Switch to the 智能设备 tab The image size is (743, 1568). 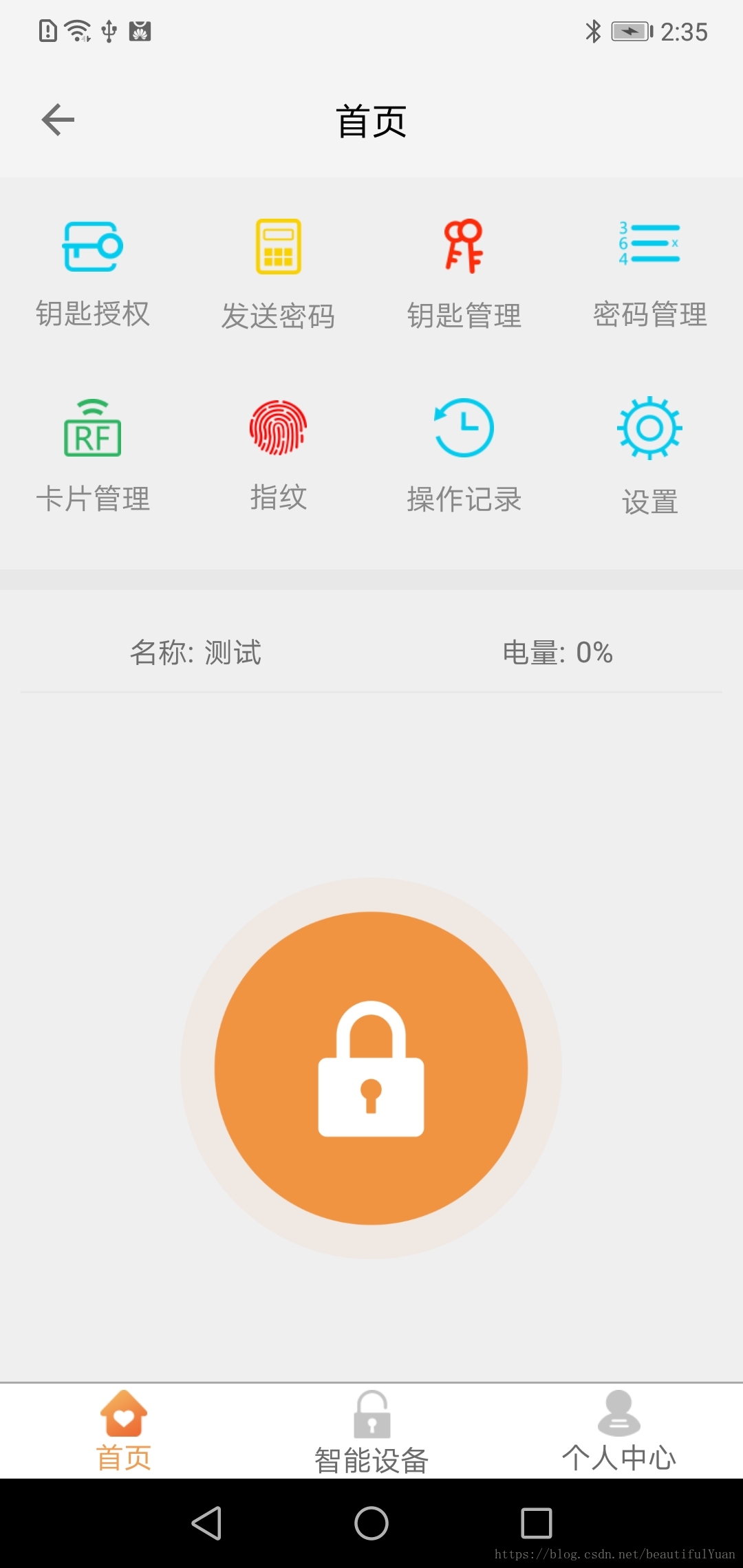(371, 1430)
